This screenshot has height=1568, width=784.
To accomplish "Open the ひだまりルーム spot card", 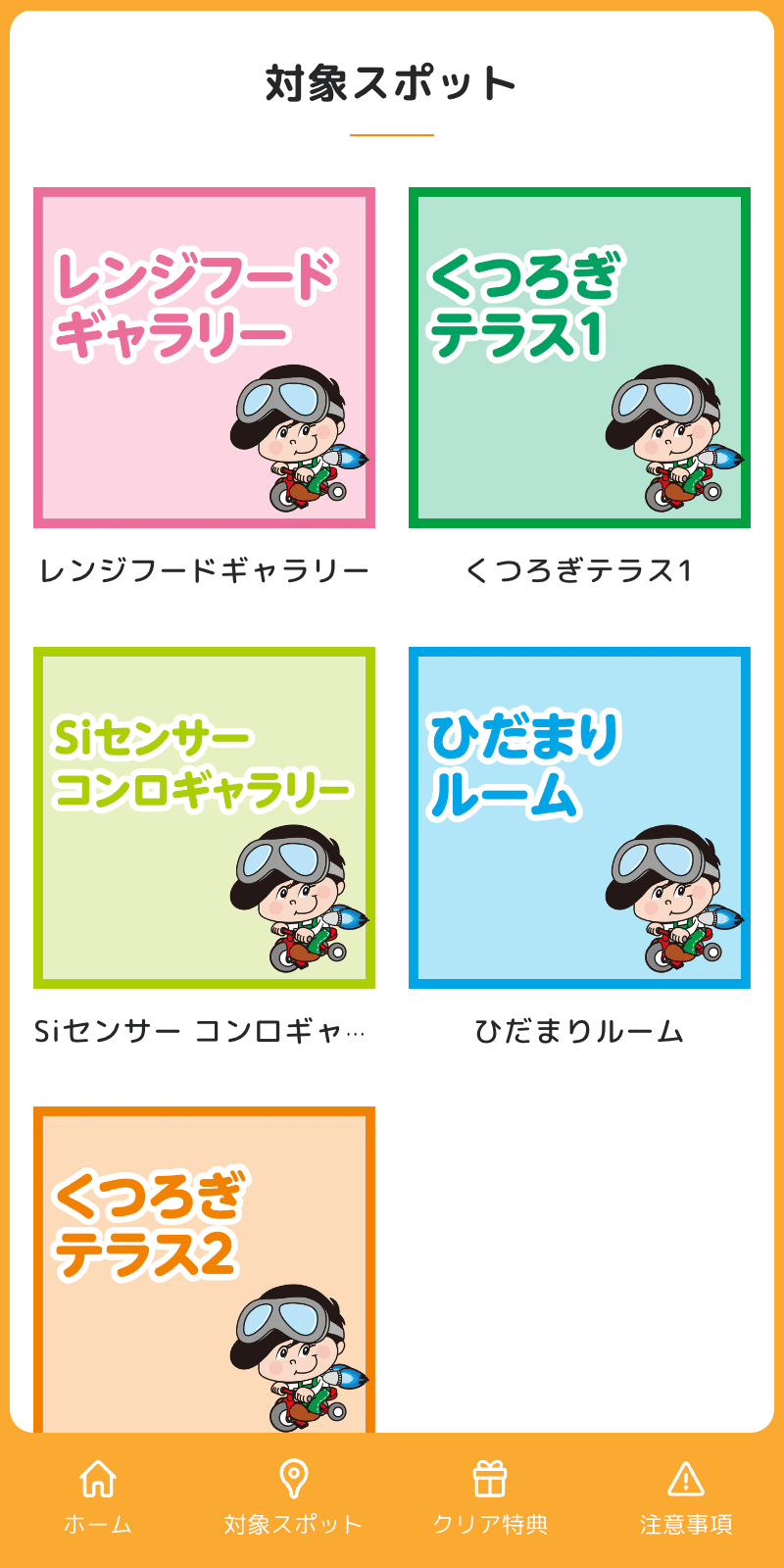I will [580, 818].
